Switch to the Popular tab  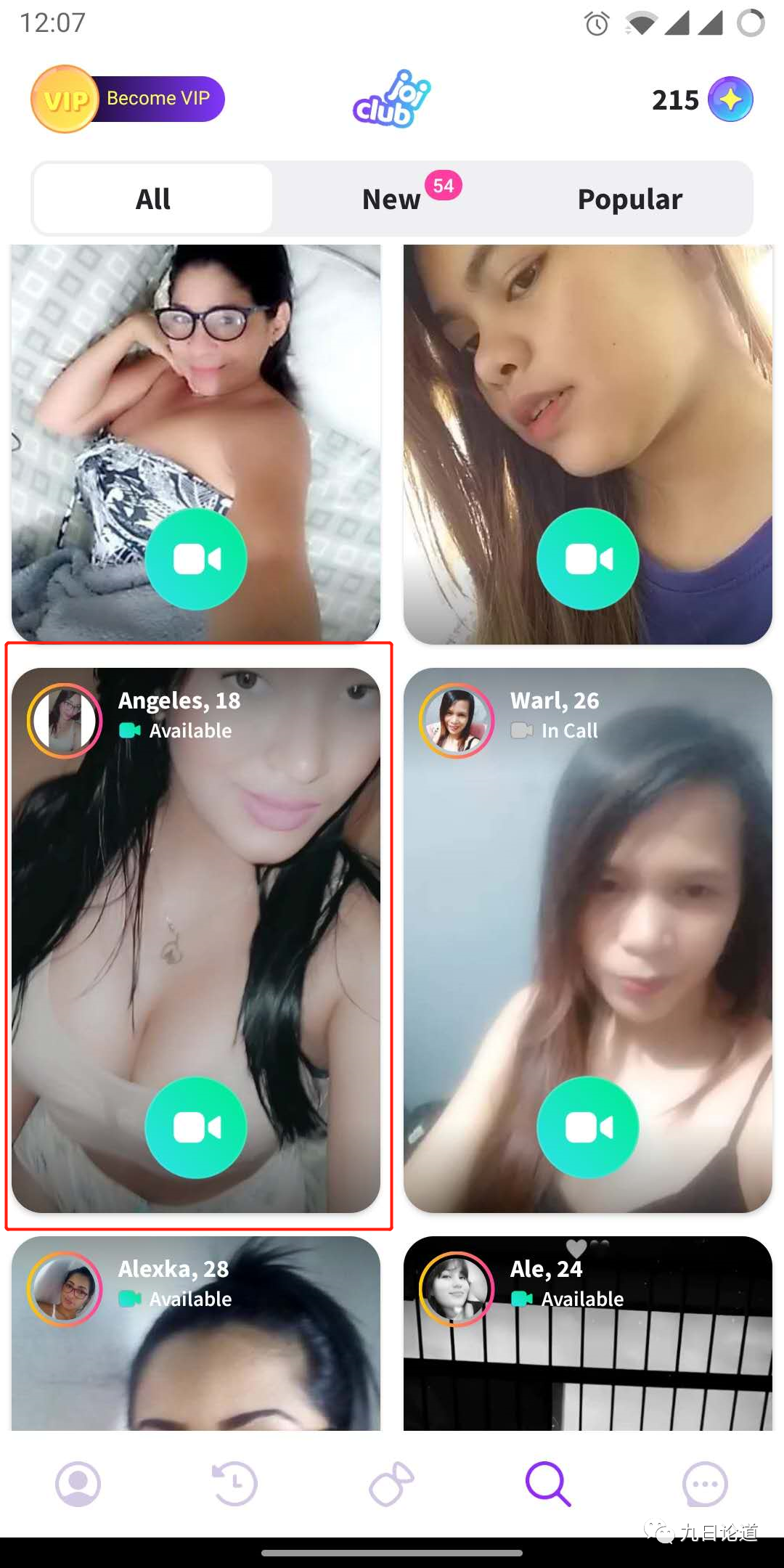[x=629, y=199]
